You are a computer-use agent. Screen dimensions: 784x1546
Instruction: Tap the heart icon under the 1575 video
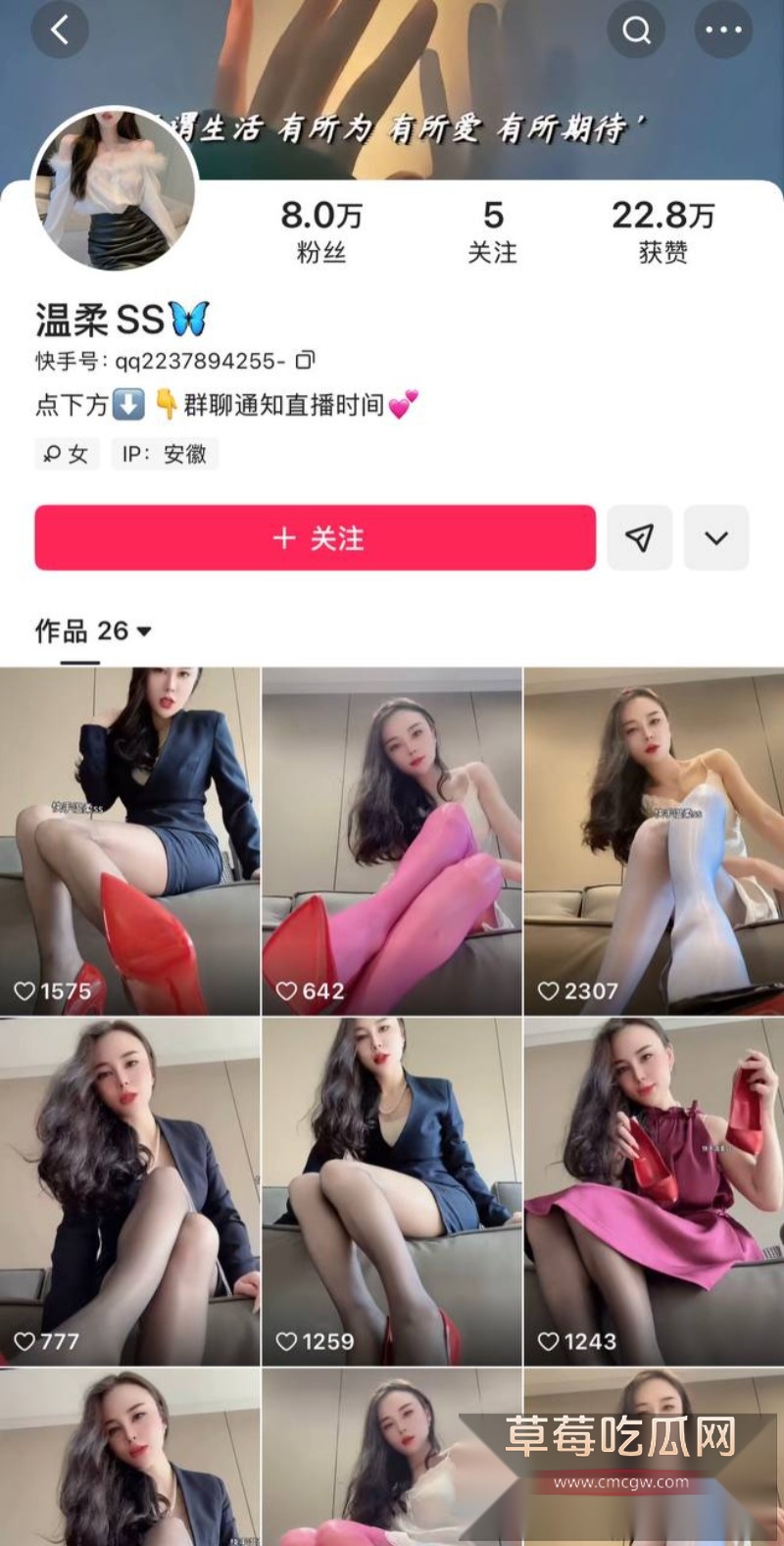point(25,991)
